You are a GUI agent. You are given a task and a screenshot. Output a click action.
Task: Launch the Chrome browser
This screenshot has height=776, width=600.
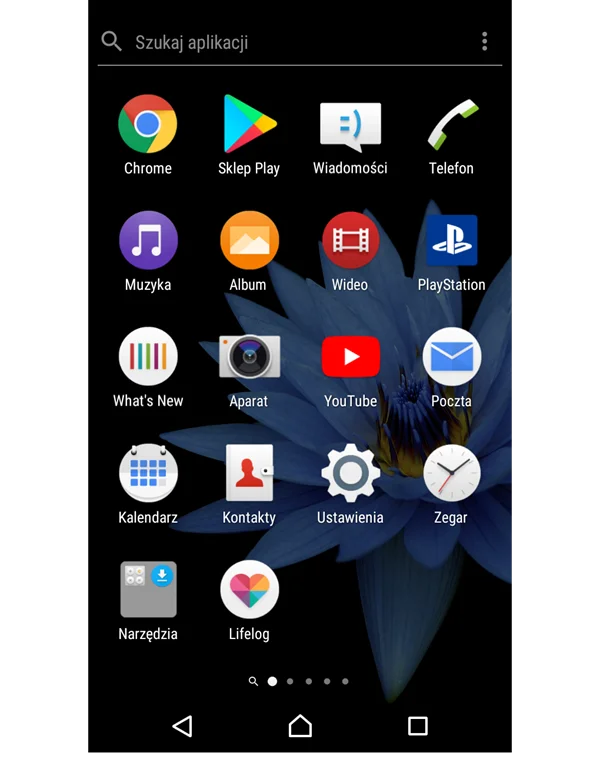click(x=148, y=125)
